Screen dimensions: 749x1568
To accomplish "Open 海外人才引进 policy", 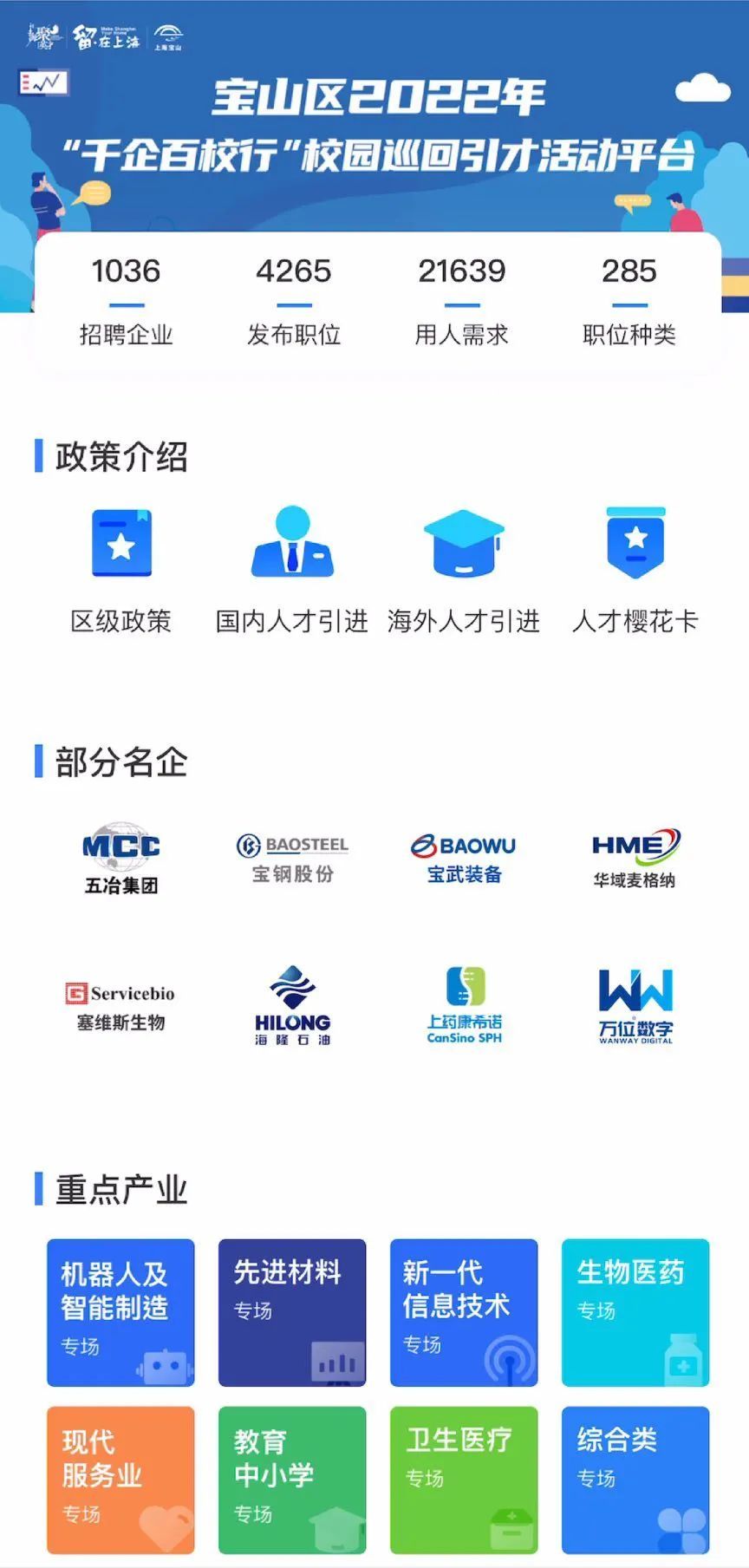I will [x=464, y=568].
